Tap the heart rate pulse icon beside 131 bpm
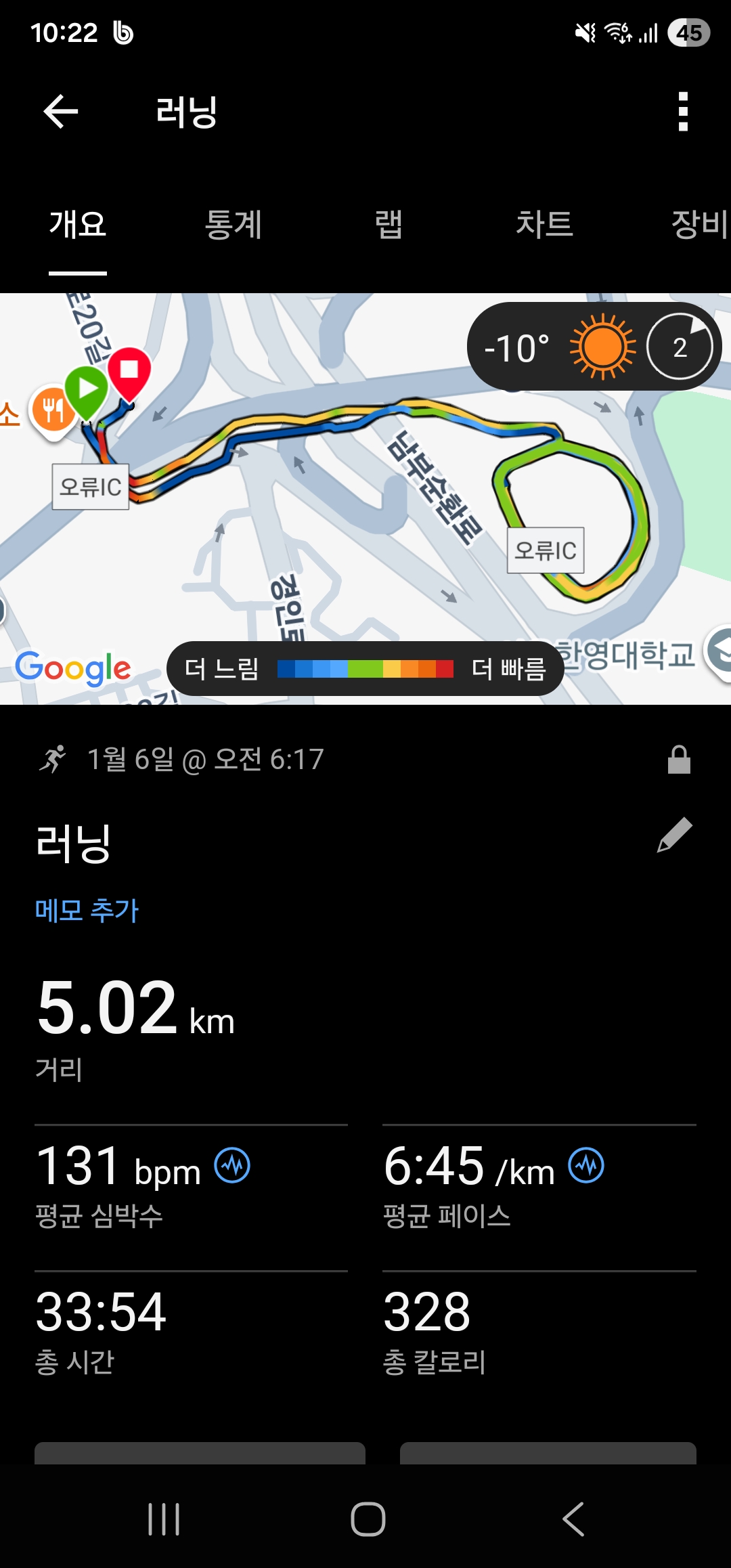This screenshot has width=731, height=1568. click(231, 1166)
